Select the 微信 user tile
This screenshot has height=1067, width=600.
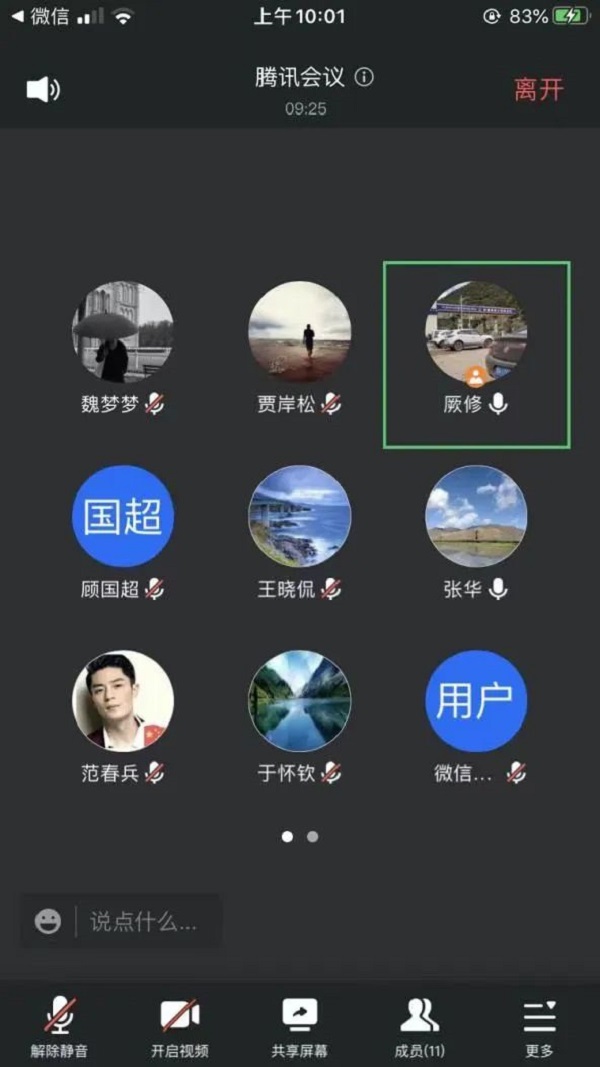(x=476, y=700)
